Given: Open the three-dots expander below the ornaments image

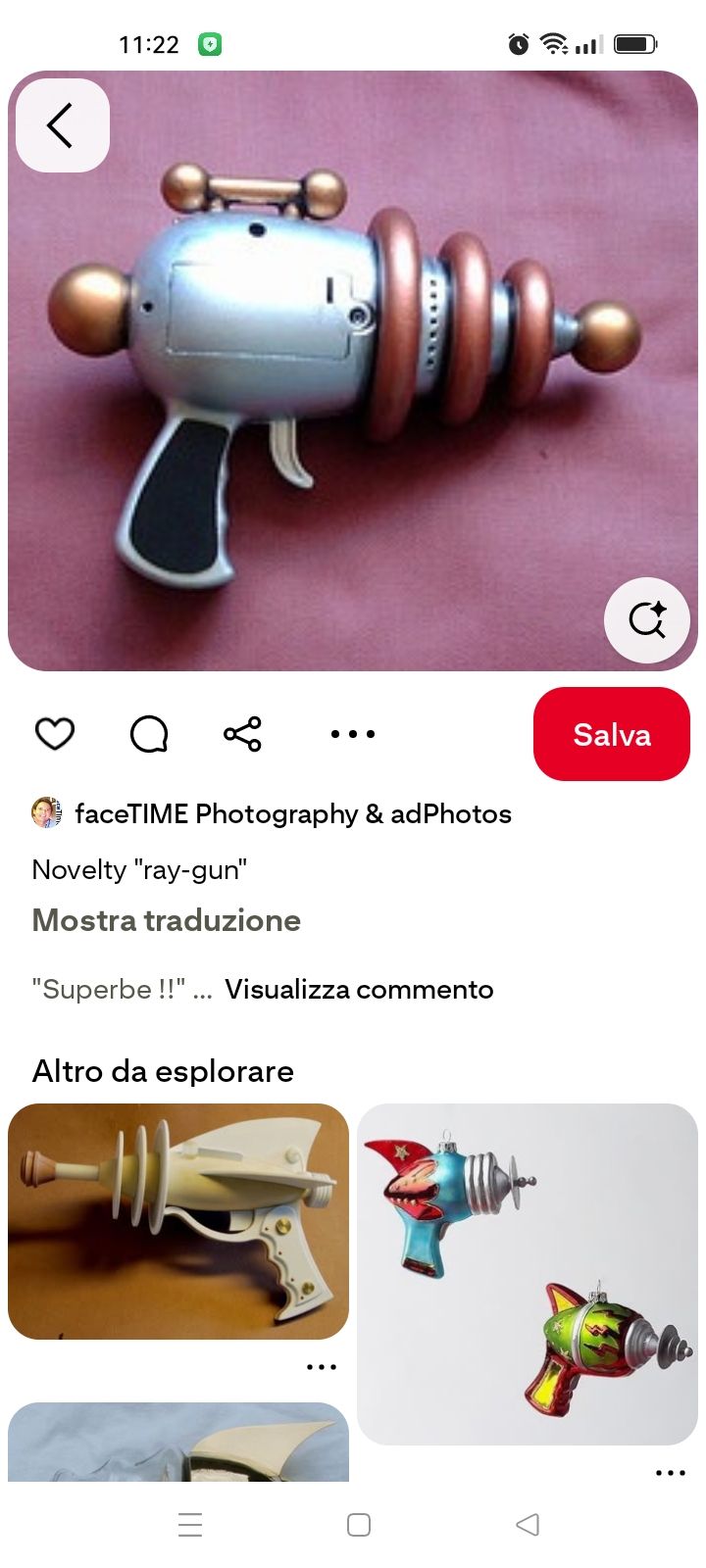Looking at the screenshot, I should coord(671,1472).
